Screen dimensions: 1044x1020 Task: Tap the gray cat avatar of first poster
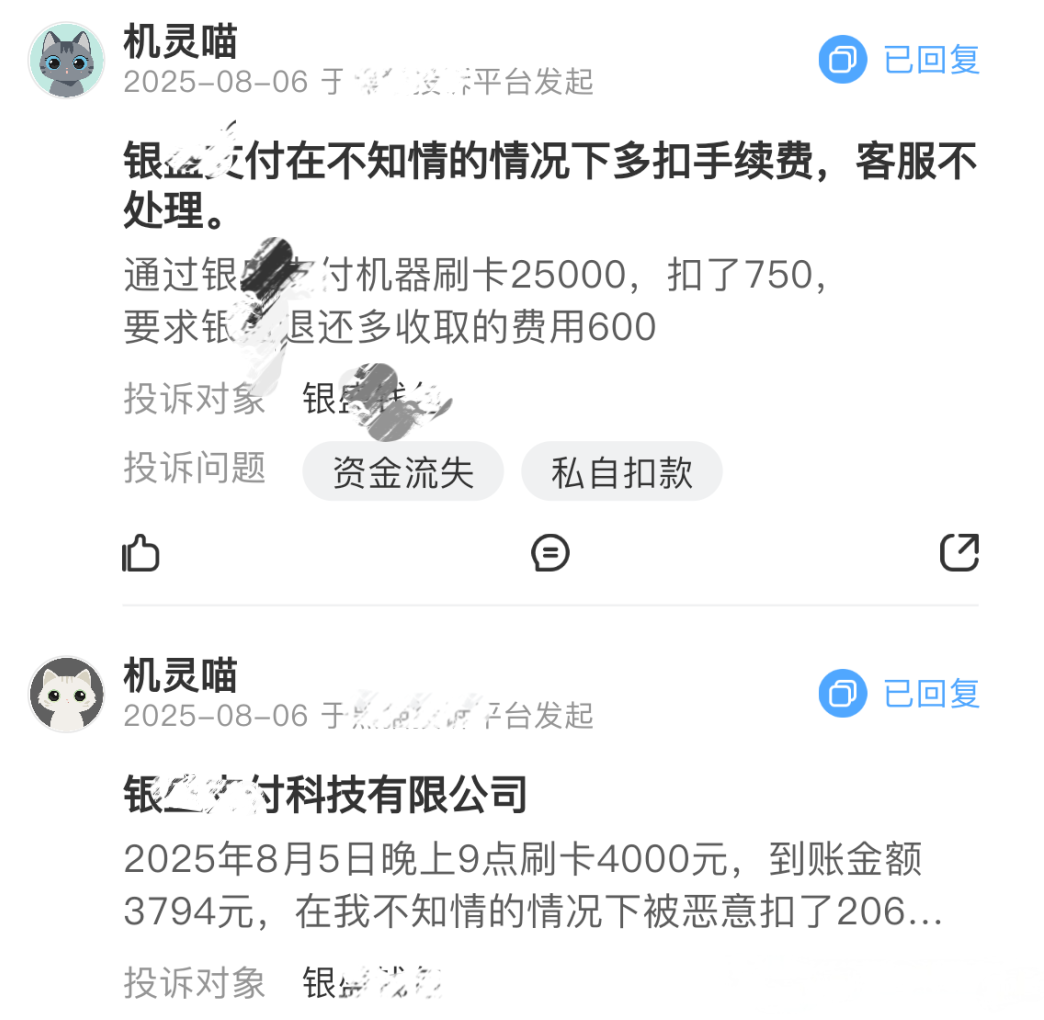(x=66, y=61)
